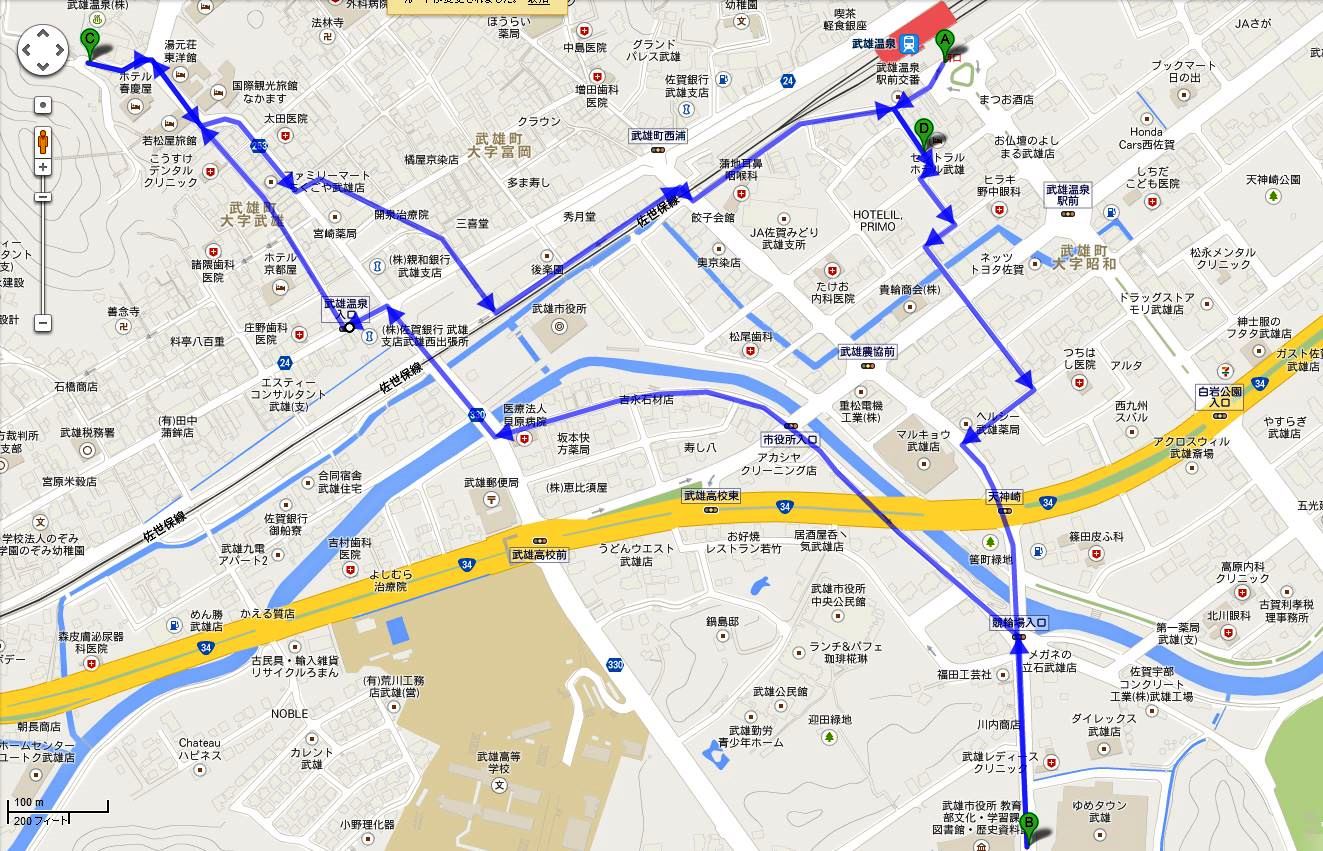Tap the undo link in the yellow notice
Screen dimensions: 1323x851
pyautogui.click(x=539, y=2)
